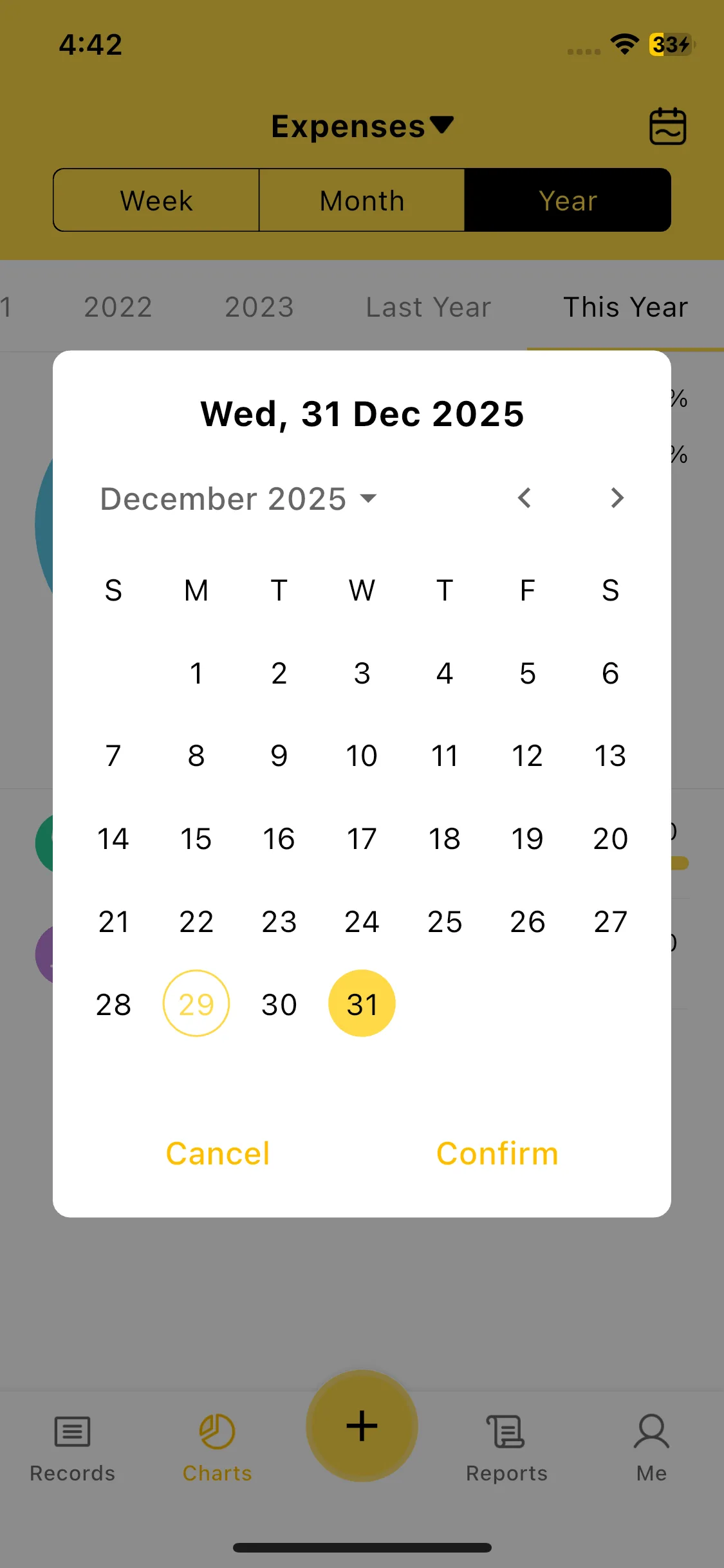Go to the previous month in the calendar
Screen dimensions: 724x1568
coord(524,498)
